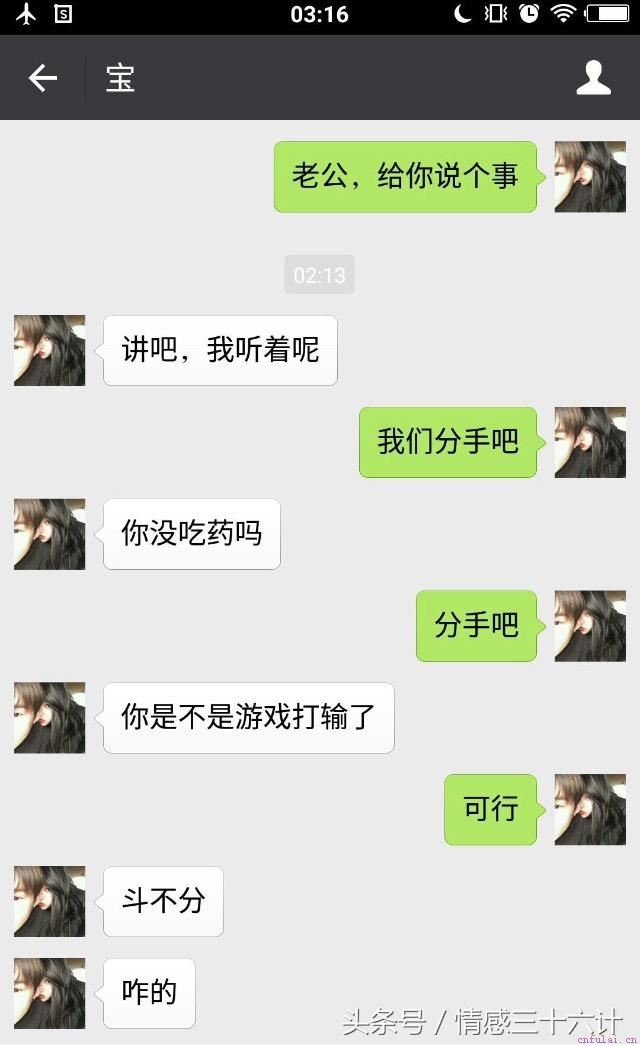
Task: Go back from the 宝 chat
Action: coord(42,78)
